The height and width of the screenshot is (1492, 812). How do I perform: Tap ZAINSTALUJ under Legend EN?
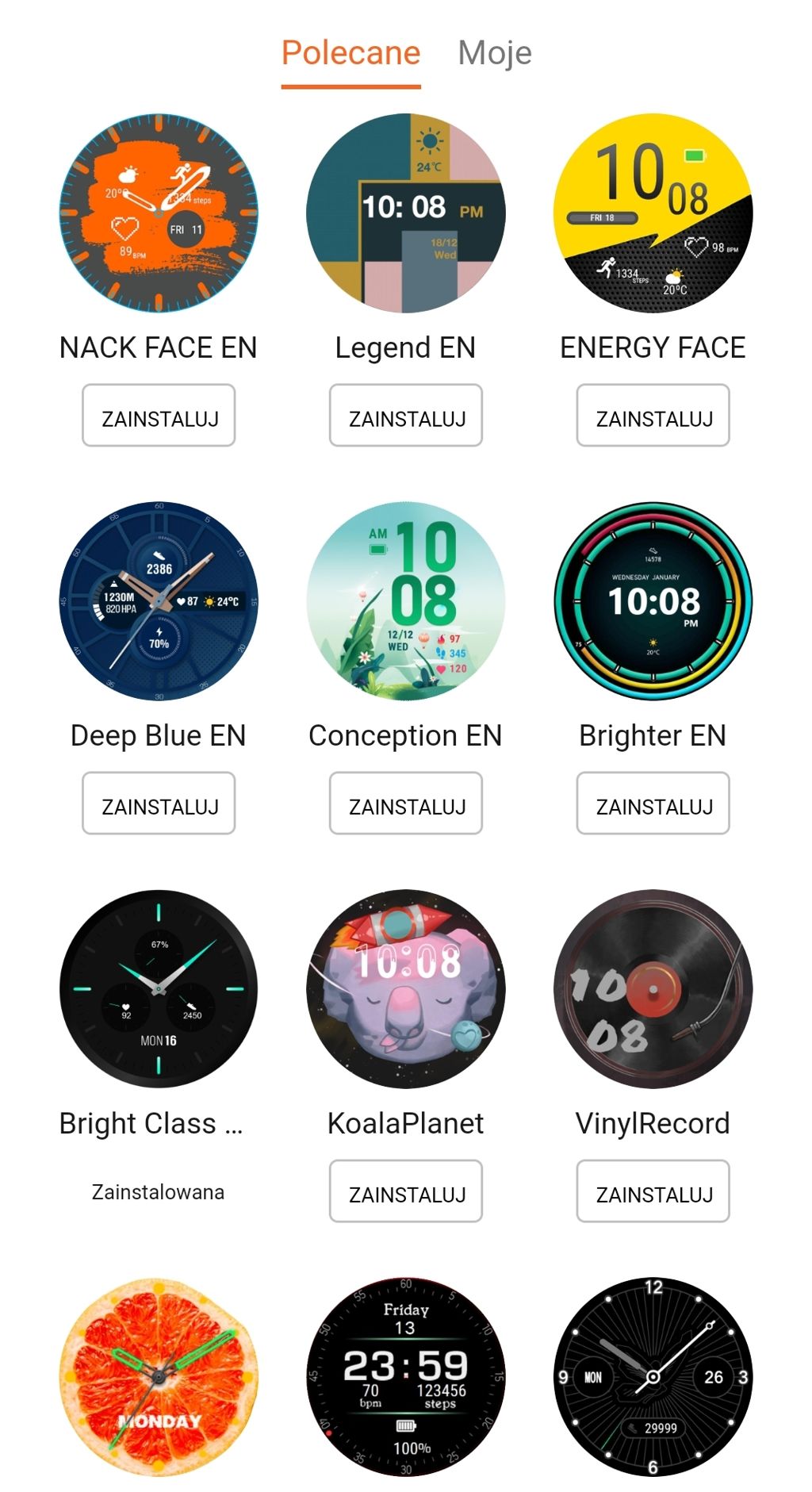[x=406, y=416]
